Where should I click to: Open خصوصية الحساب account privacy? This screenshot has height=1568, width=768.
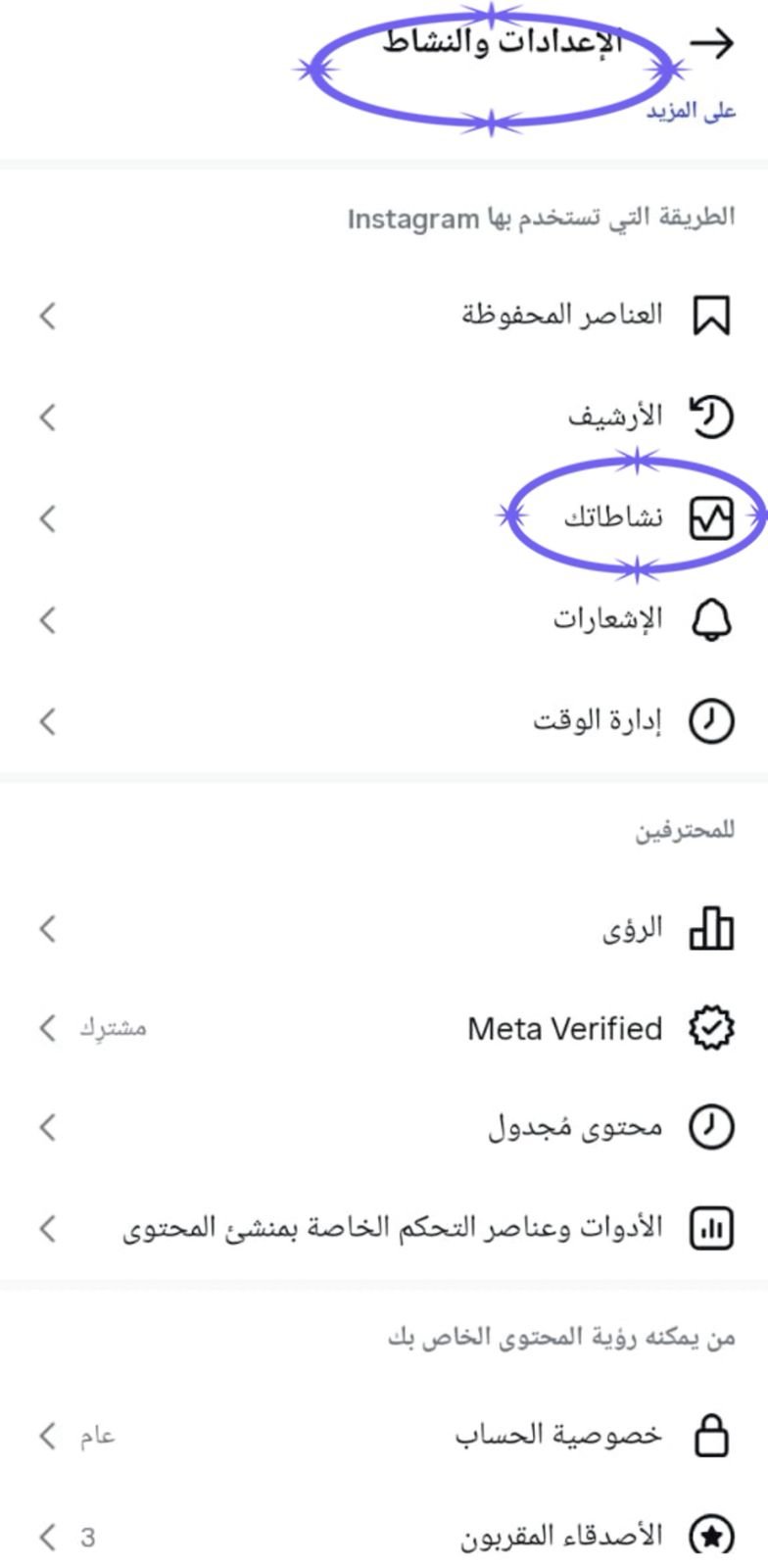pyautogui.click(x=558, y=1436)
